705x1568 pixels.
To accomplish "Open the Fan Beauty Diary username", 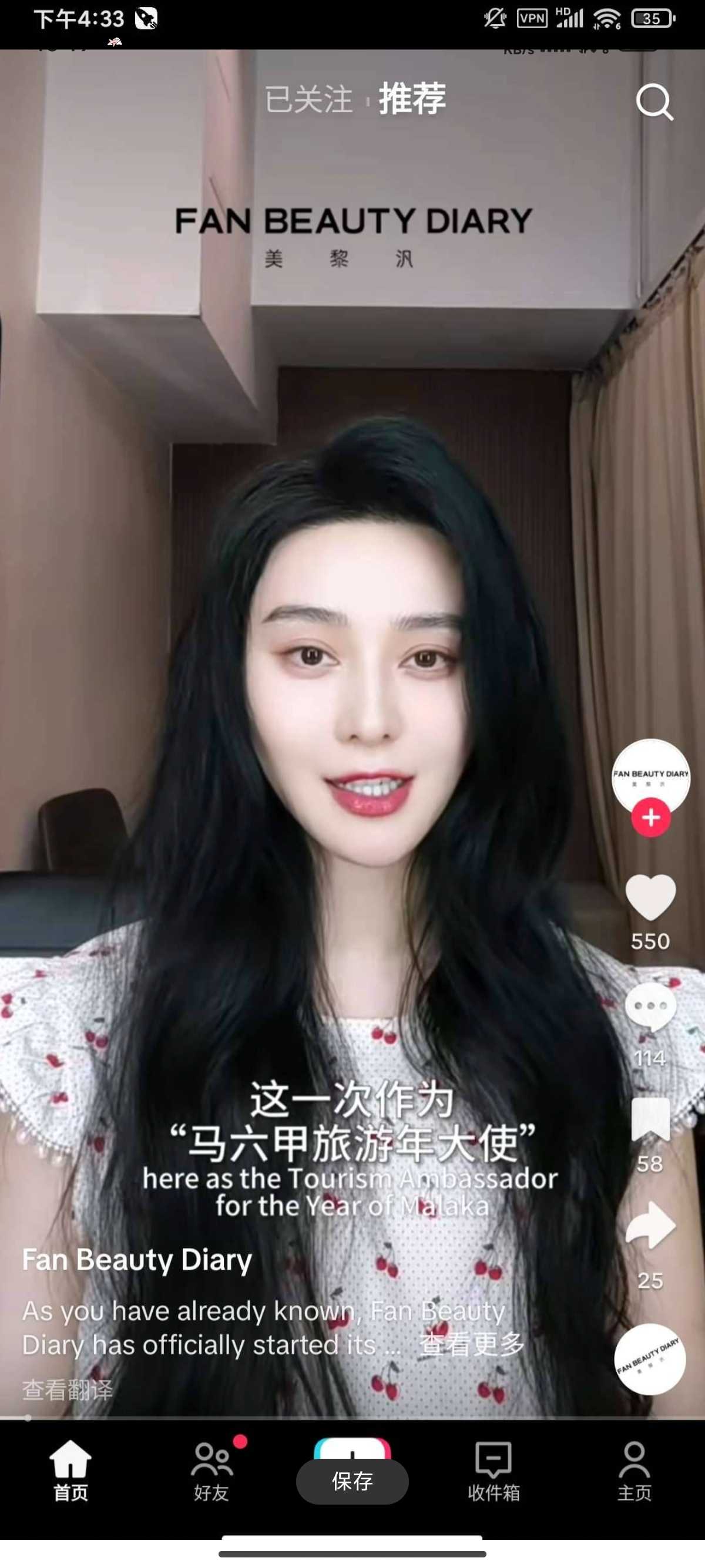I will tap(137, 1259).
